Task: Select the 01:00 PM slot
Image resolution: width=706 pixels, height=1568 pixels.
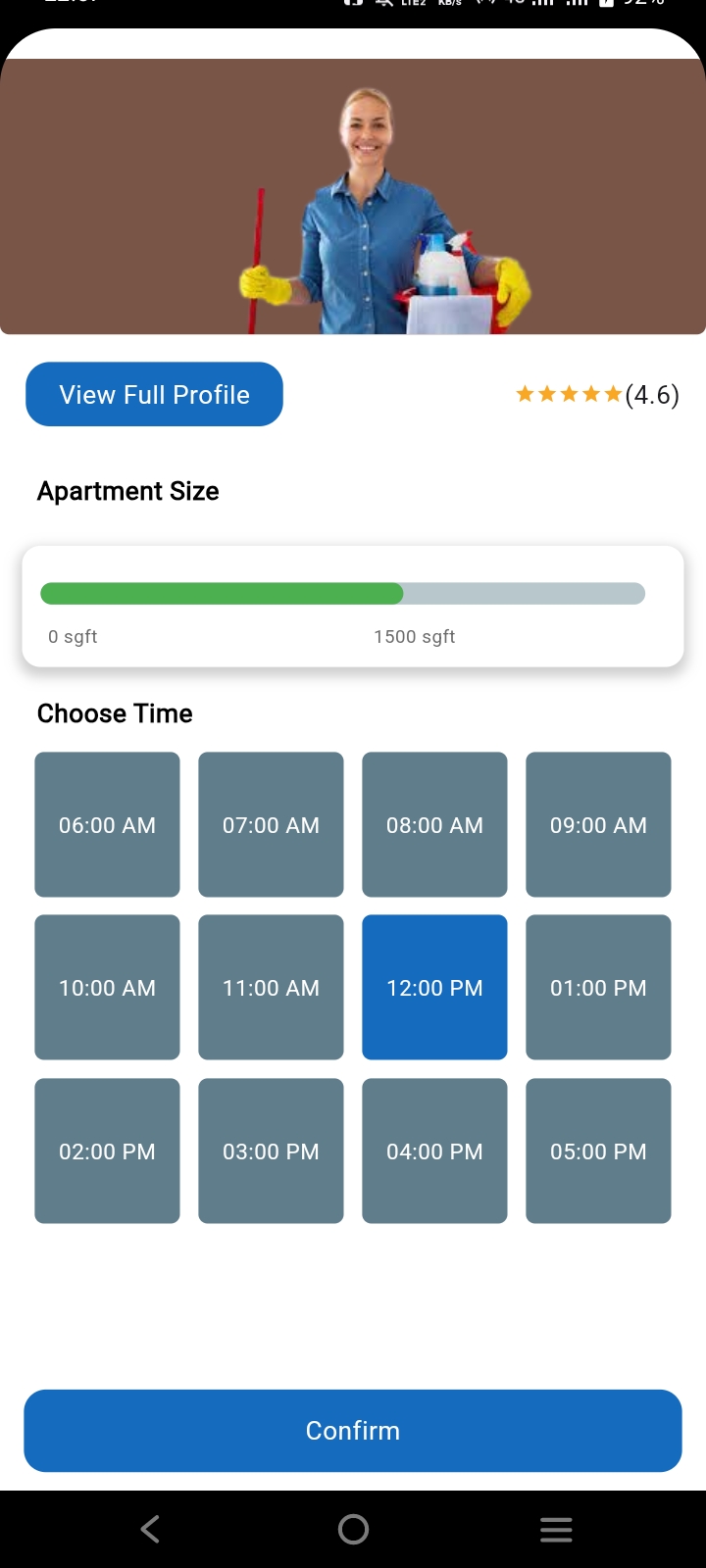Action: [x=598, y=987]
